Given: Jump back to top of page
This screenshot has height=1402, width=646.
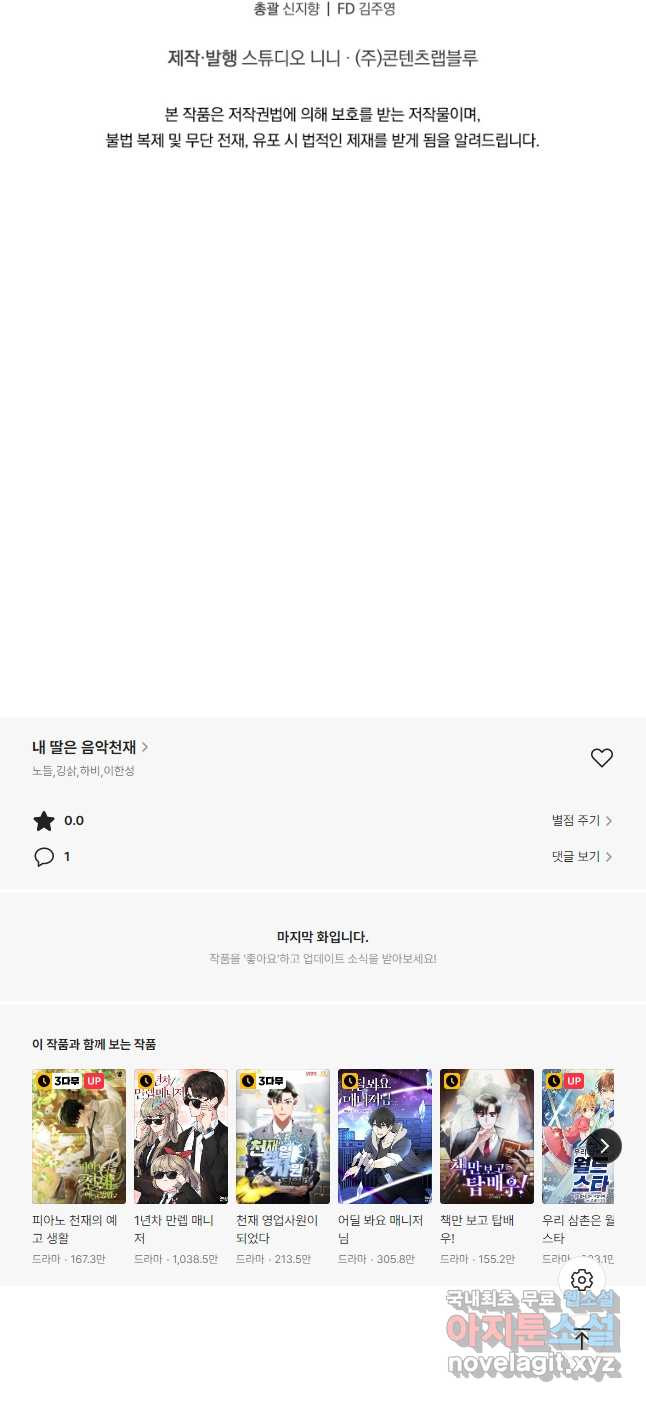Looking at the screenshot, I should pyautogui.click(x=582, y=1338).
